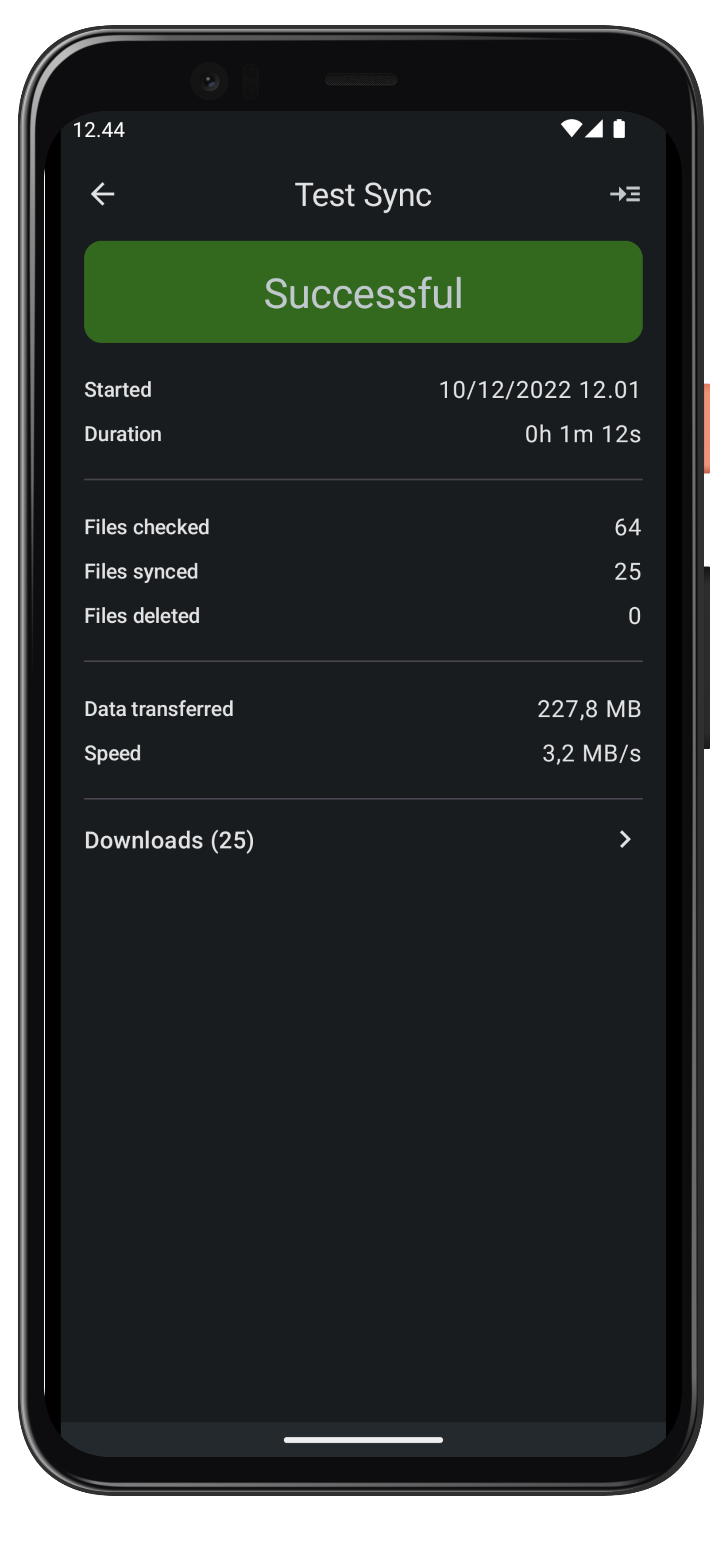Open the Downloads (25) row
The height and width of the screenshot is (1568, 726).
pos(363,840)
